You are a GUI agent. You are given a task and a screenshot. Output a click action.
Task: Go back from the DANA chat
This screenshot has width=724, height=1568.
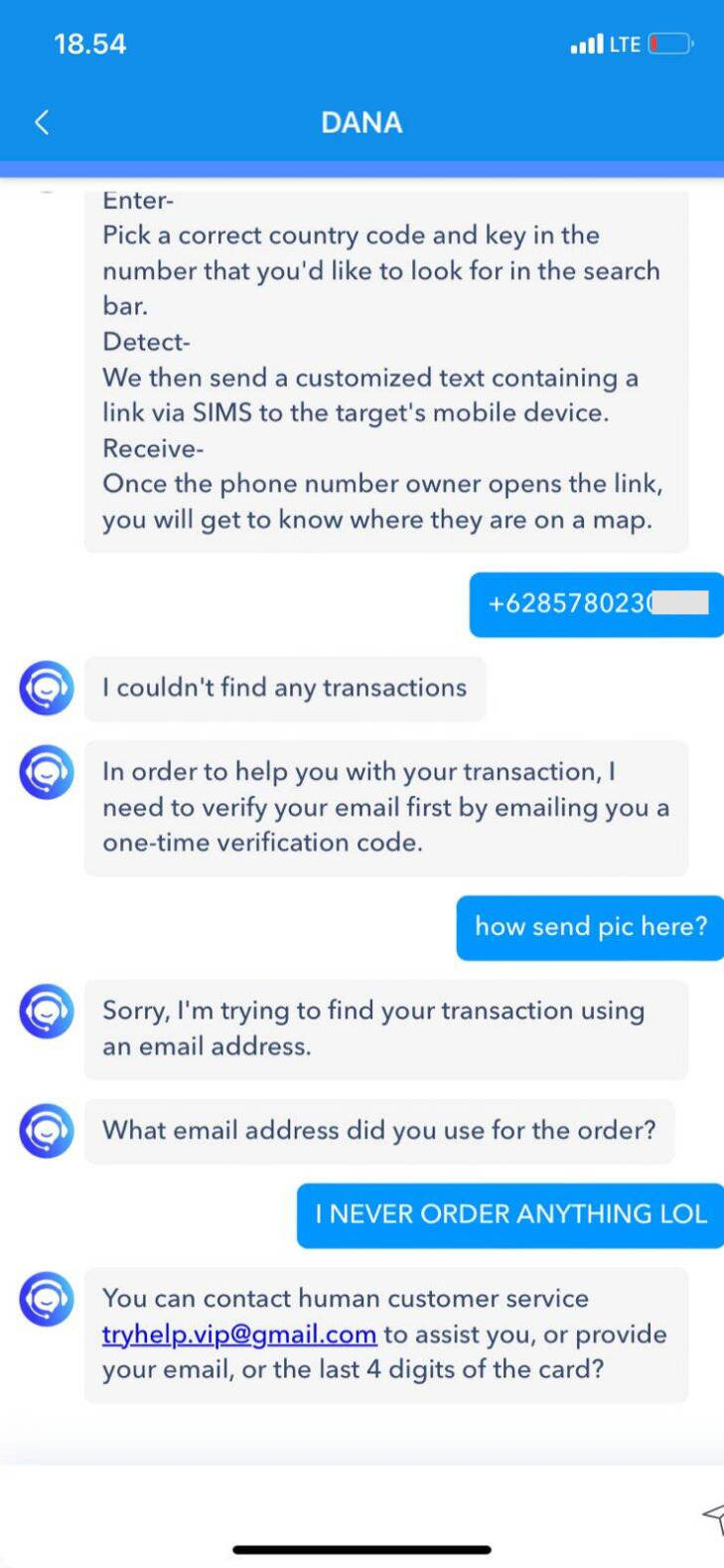pos(42,122)
